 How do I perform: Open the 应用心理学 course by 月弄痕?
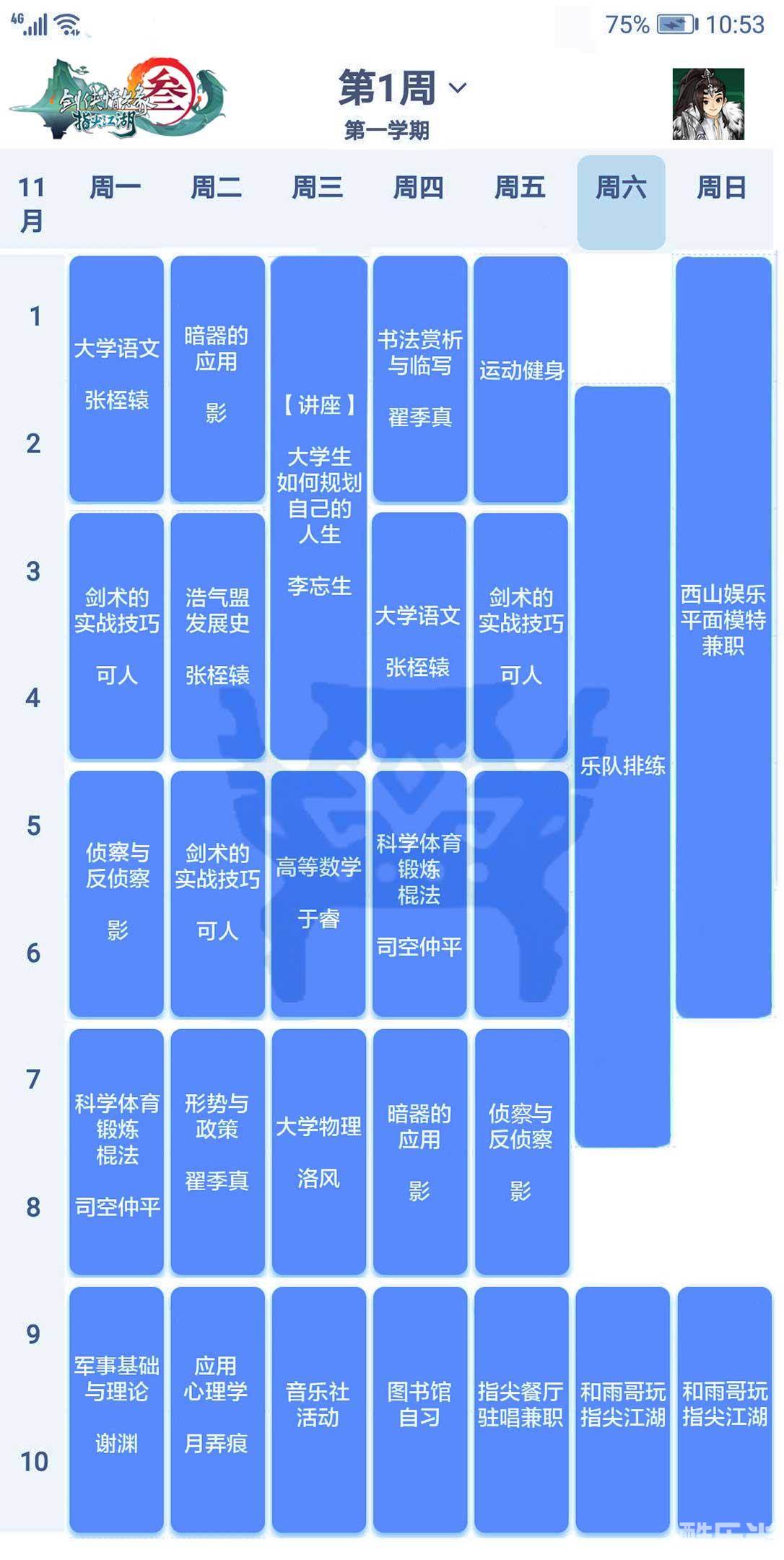coord(217,1408)
